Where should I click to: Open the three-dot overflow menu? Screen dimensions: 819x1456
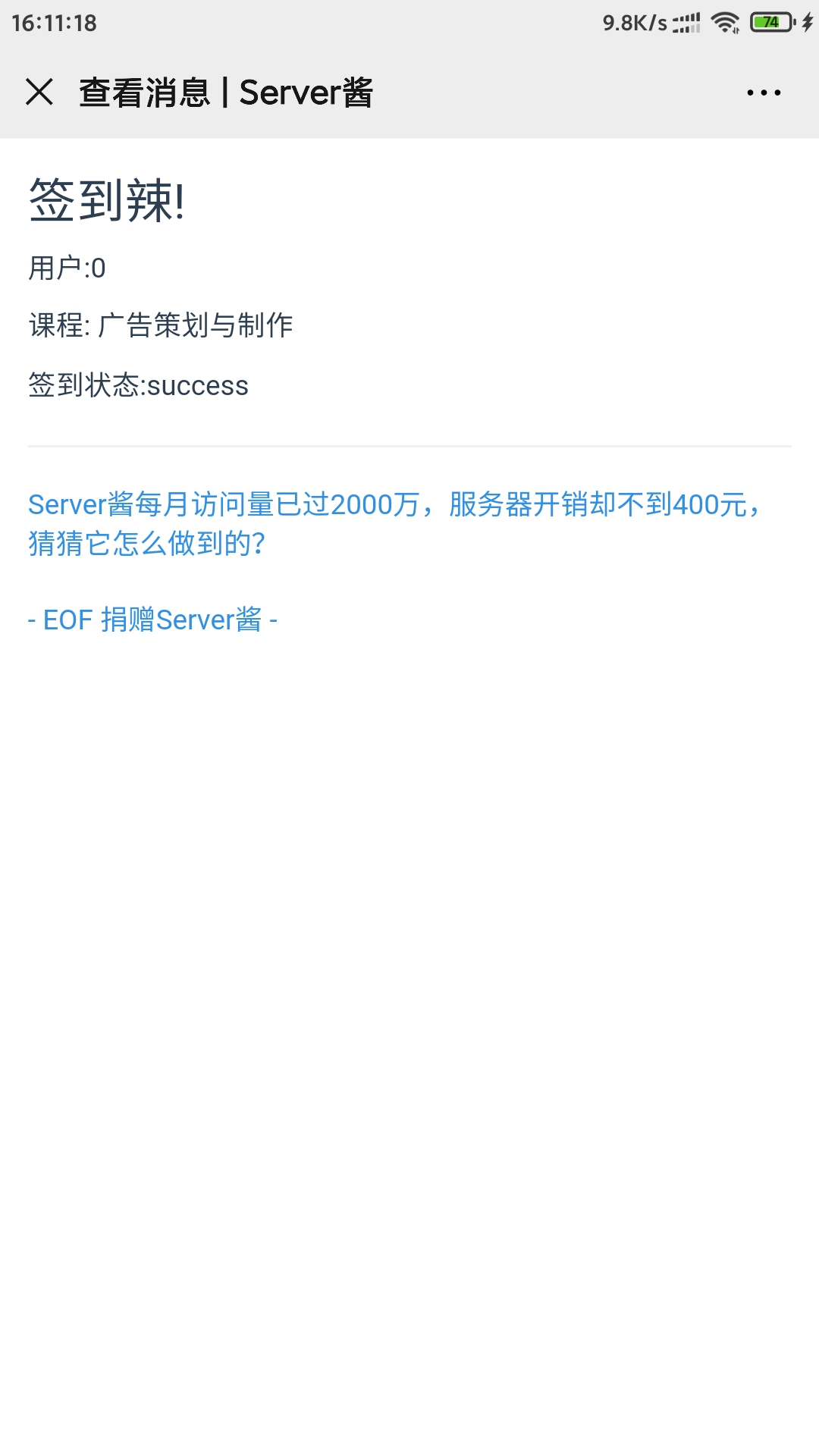(763, 93)
